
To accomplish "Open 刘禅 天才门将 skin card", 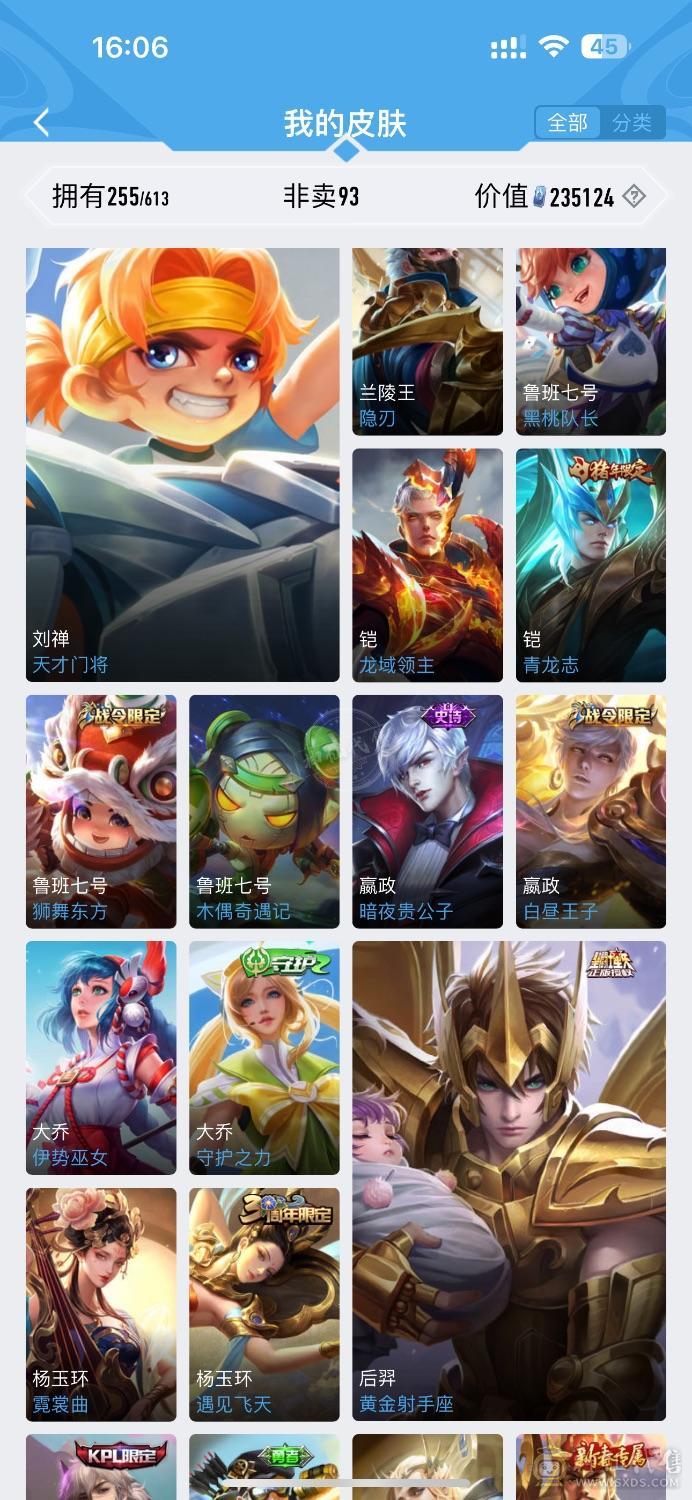I will point(182,464).
